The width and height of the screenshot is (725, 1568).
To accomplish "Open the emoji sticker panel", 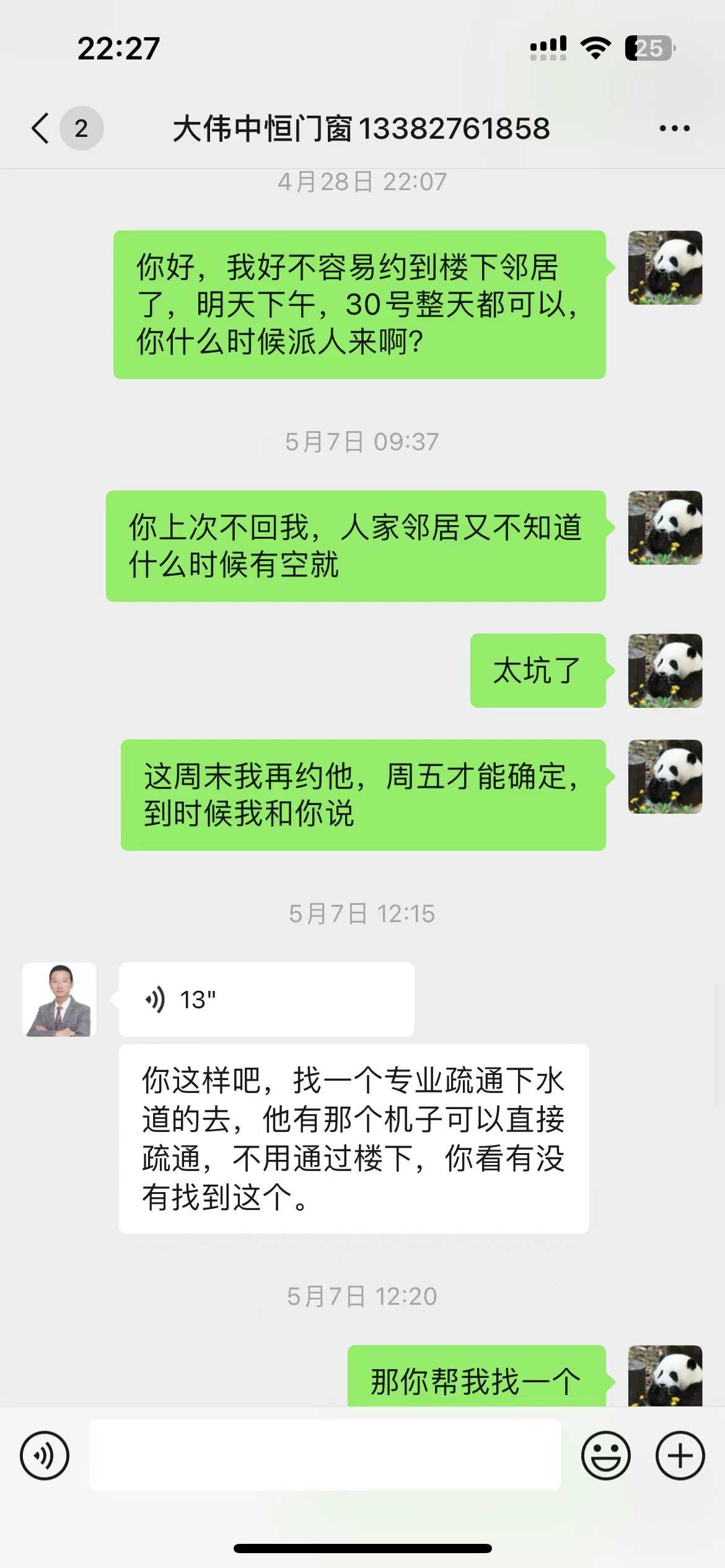I will click(605, 1455).
